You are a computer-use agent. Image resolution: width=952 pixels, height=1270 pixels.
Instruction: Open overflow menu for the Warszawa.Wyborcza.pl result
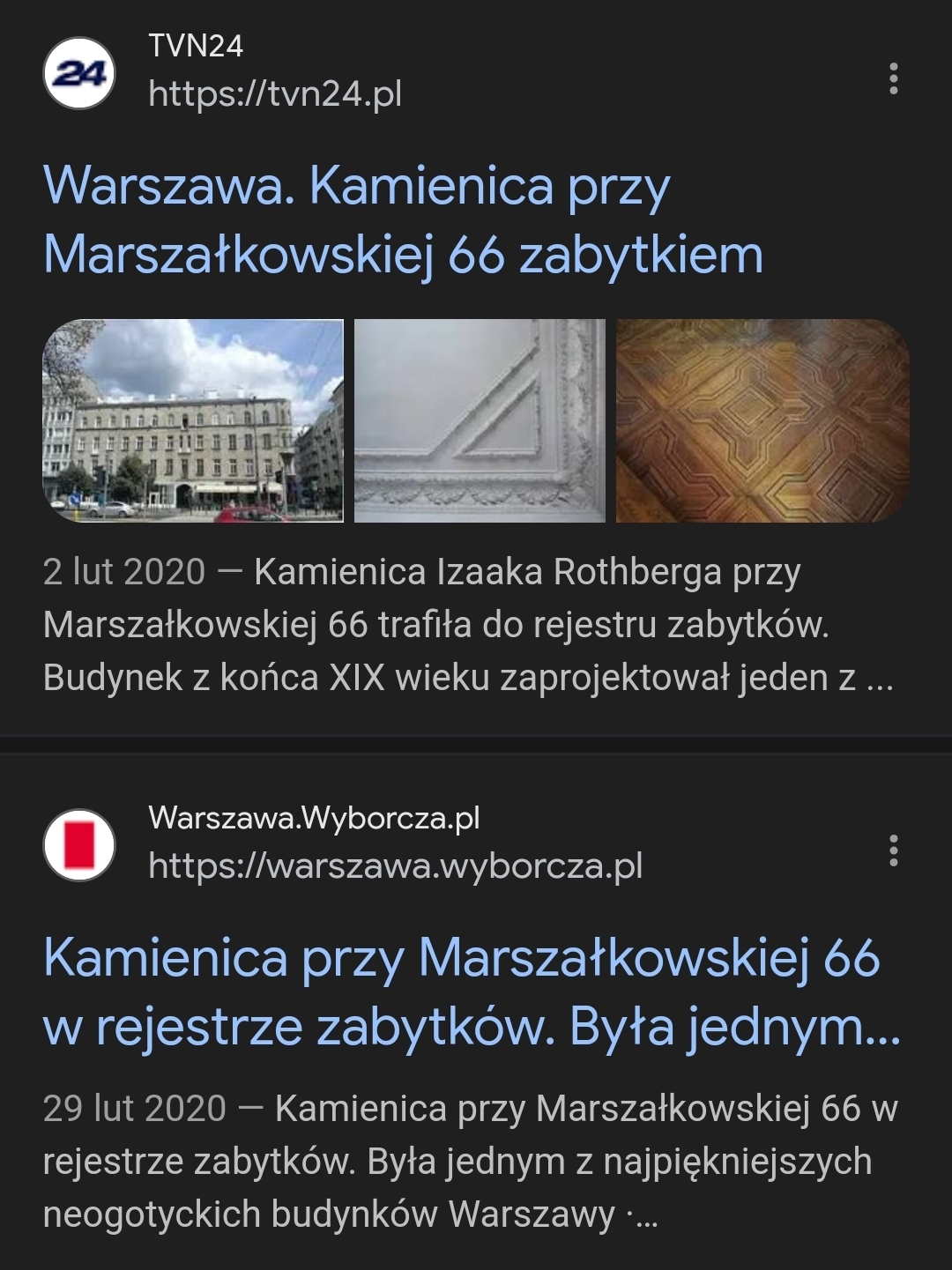pyautogui.click(x=893, y=850)
